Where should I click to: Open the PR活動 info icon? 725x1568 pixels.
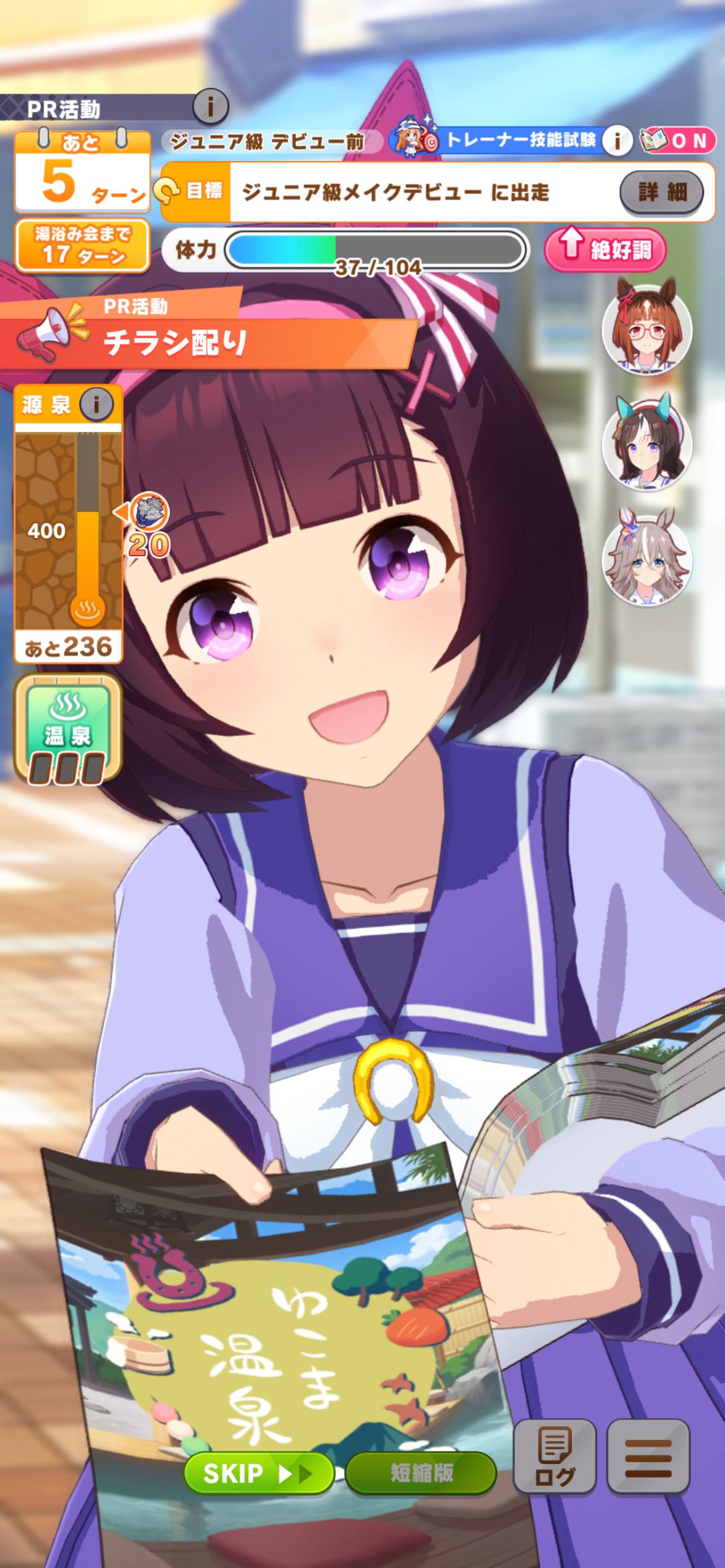click(x=210, y=108)
